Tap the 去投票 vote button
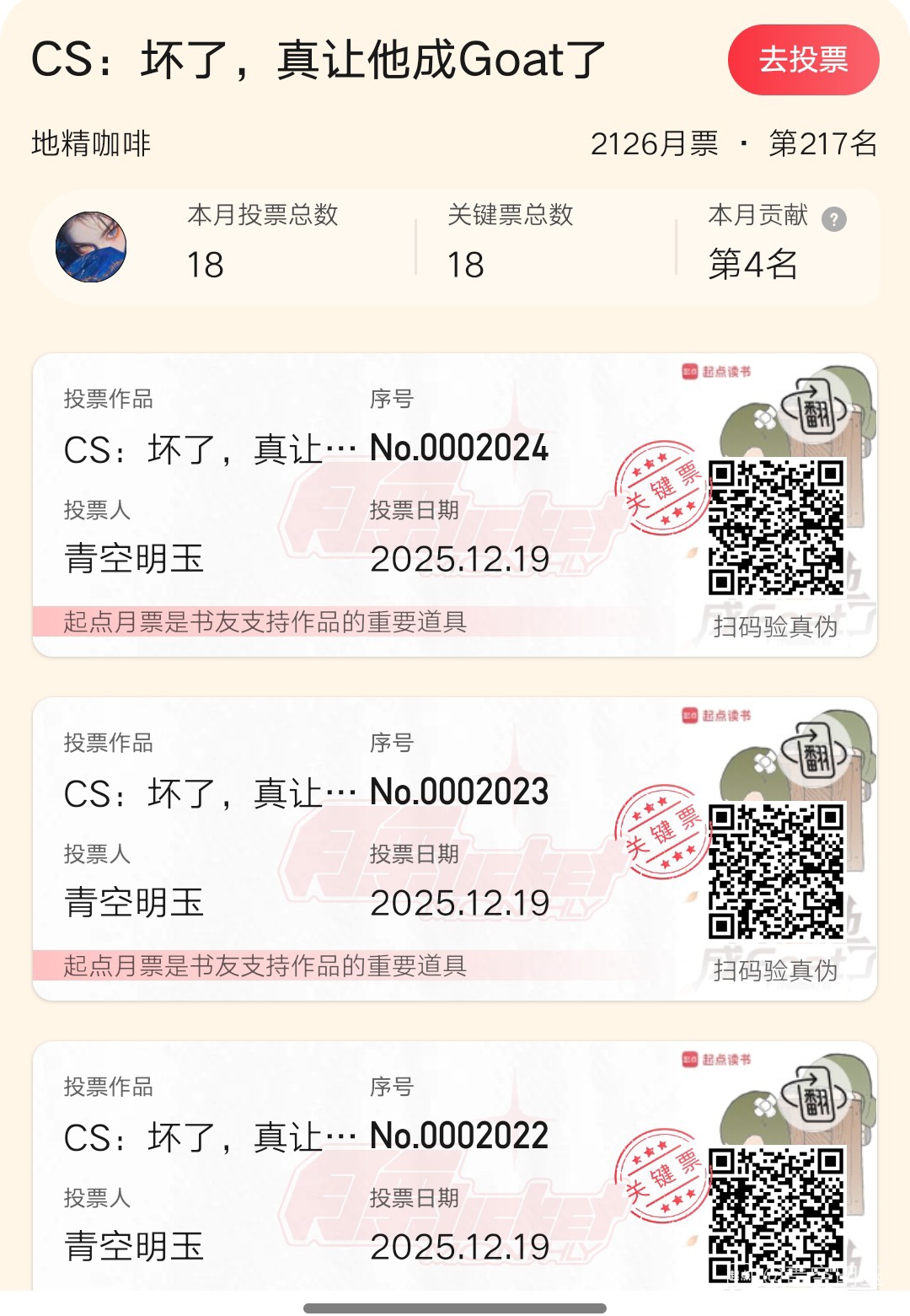Viewport: 910px width, 1316px height. (803, 60)
